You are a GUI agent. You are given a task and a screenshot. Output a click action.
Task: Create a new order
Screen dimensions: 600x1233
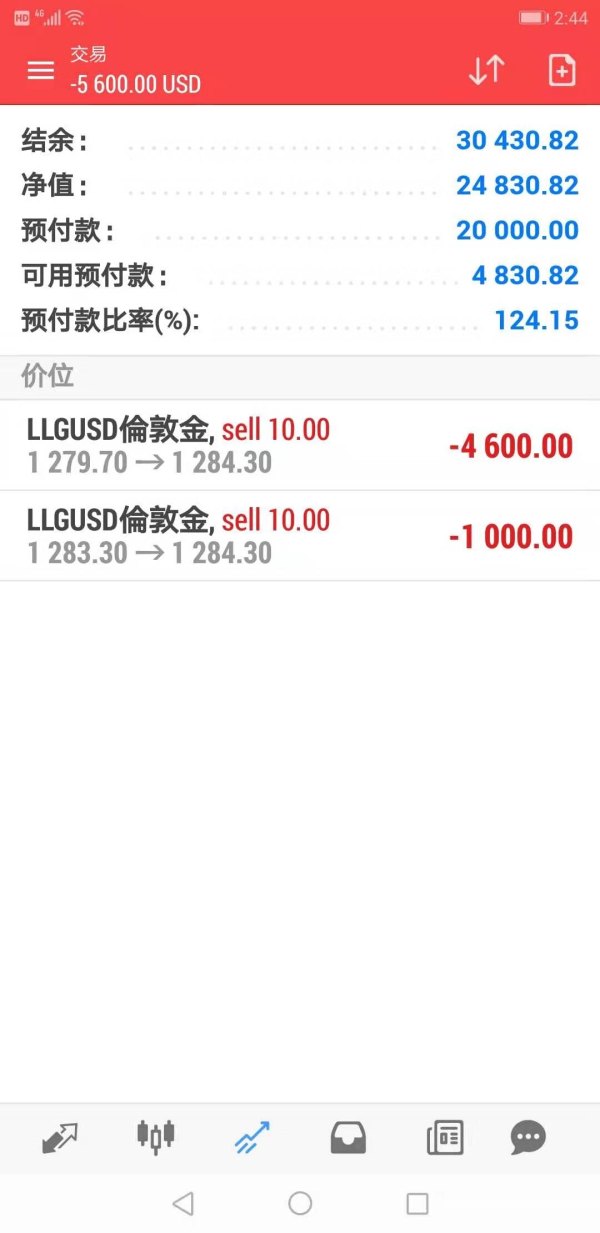coord(562,70)
